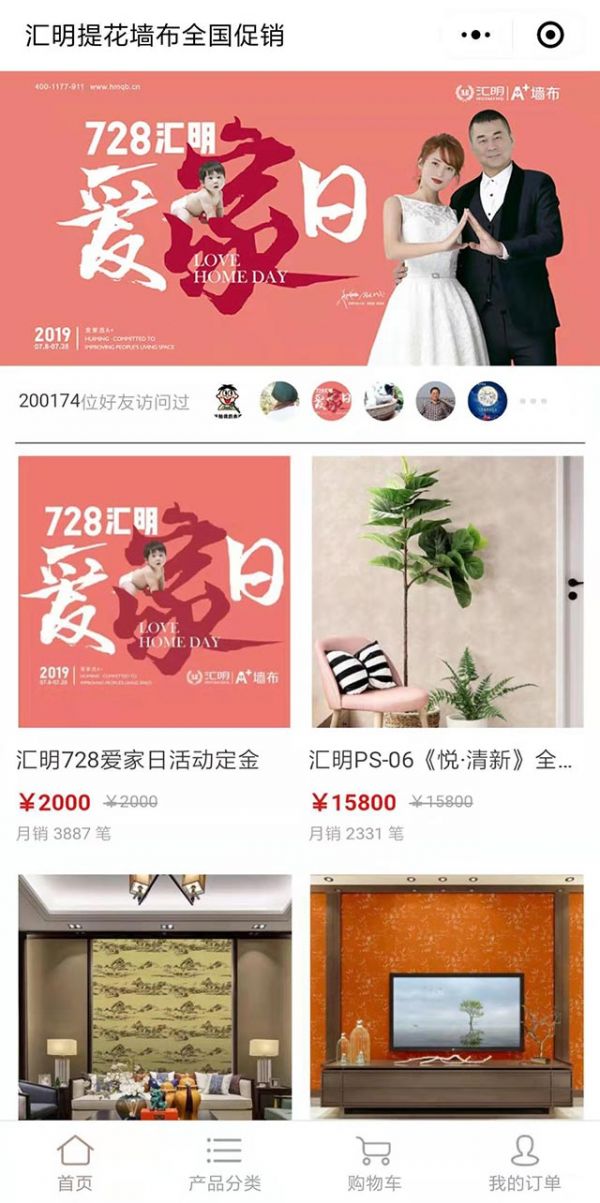Image resolution: width=600 pixels, height=1203 pixels.
Task: Close the mini program with the circle button
Action: point(549,36)
